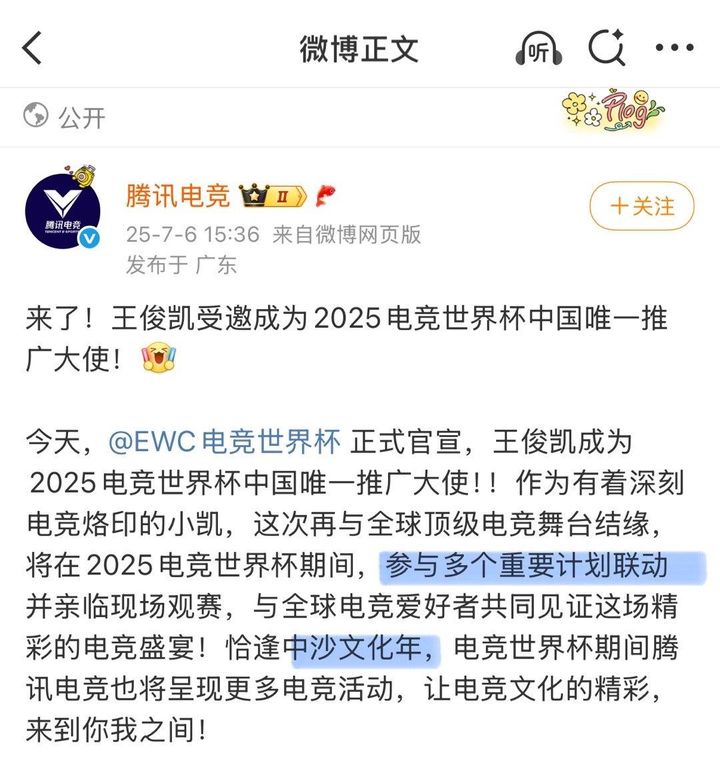
Task: Listen to this post with audio
Action: point(538,48)
